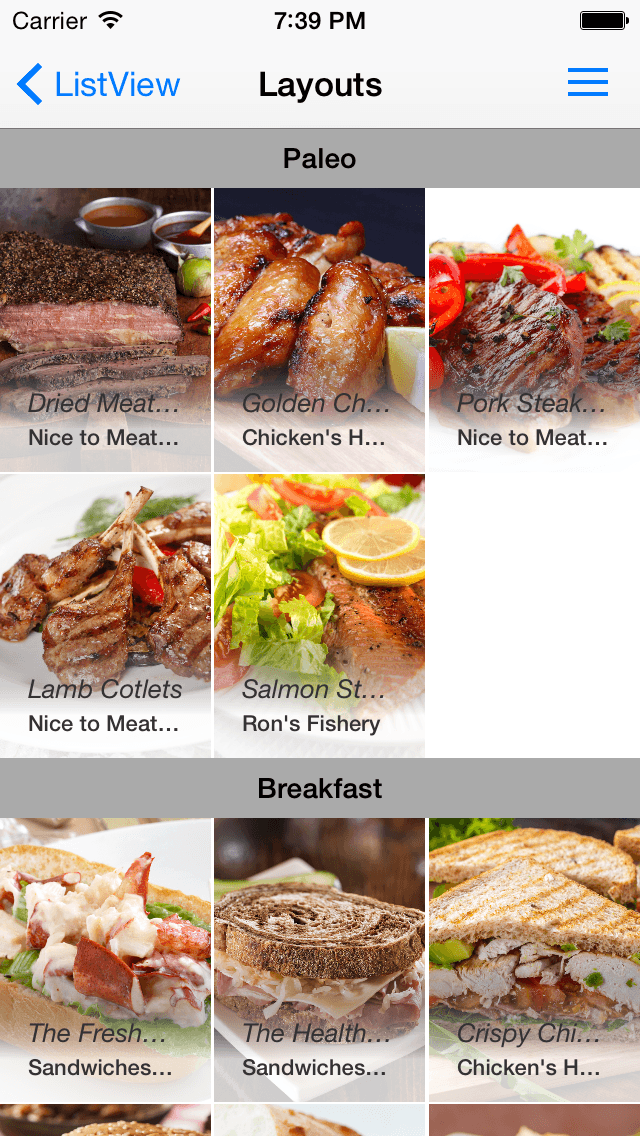Select the Golden Chicken tile

click(319, 330)
